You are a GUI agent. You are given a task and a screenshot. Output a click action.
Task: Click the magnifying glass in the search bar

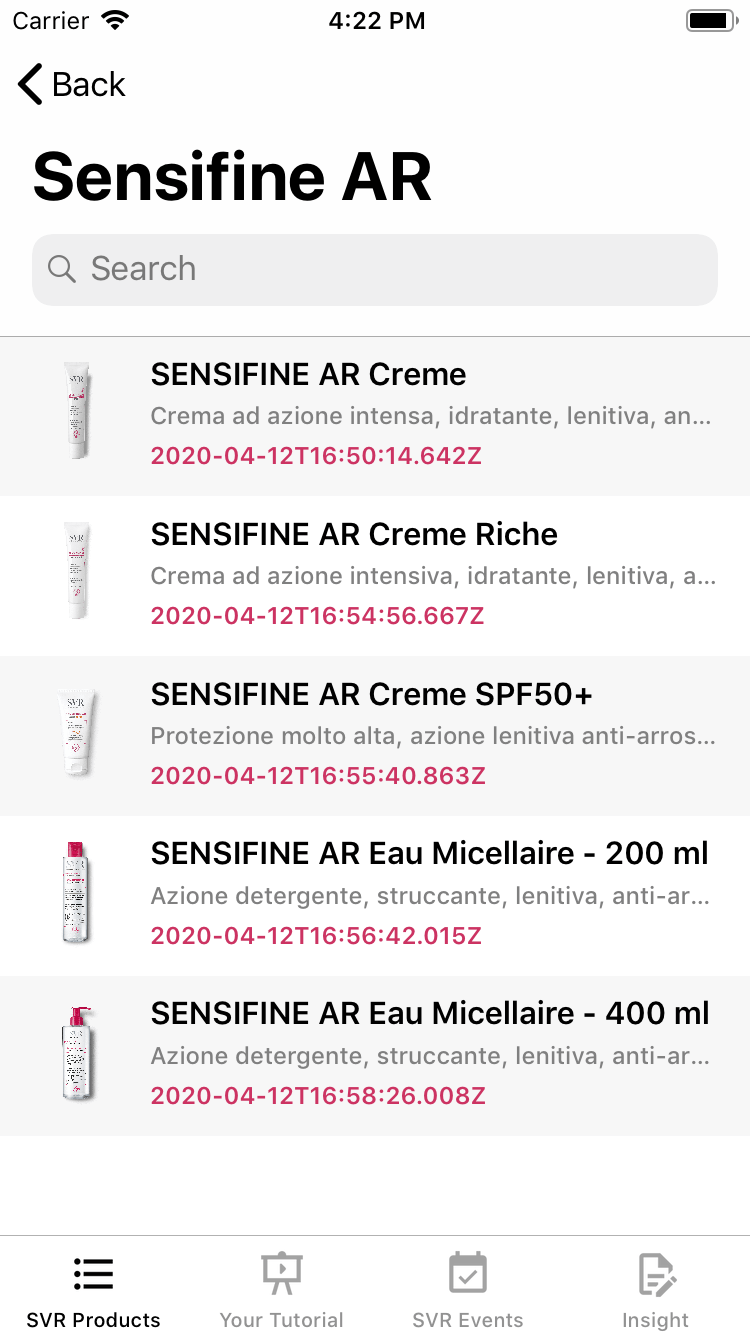click(x=62, y=269)
